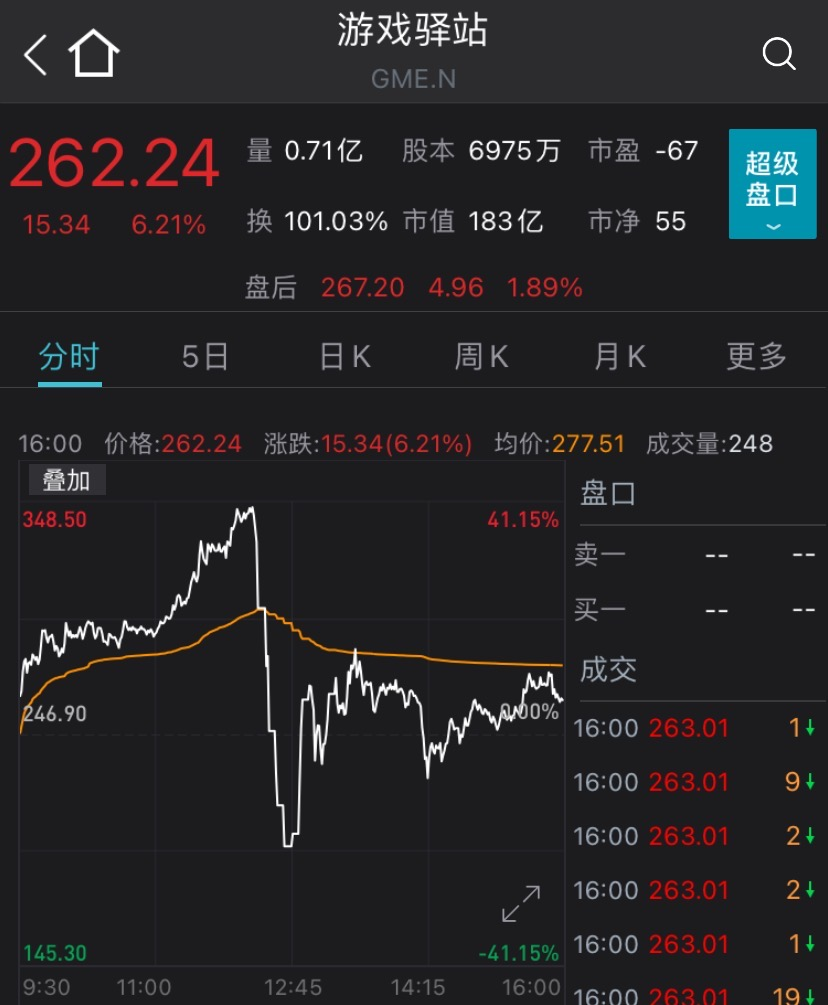Show the 周K chart
This screenshot has height=1005, width=828.
[482, 357]
